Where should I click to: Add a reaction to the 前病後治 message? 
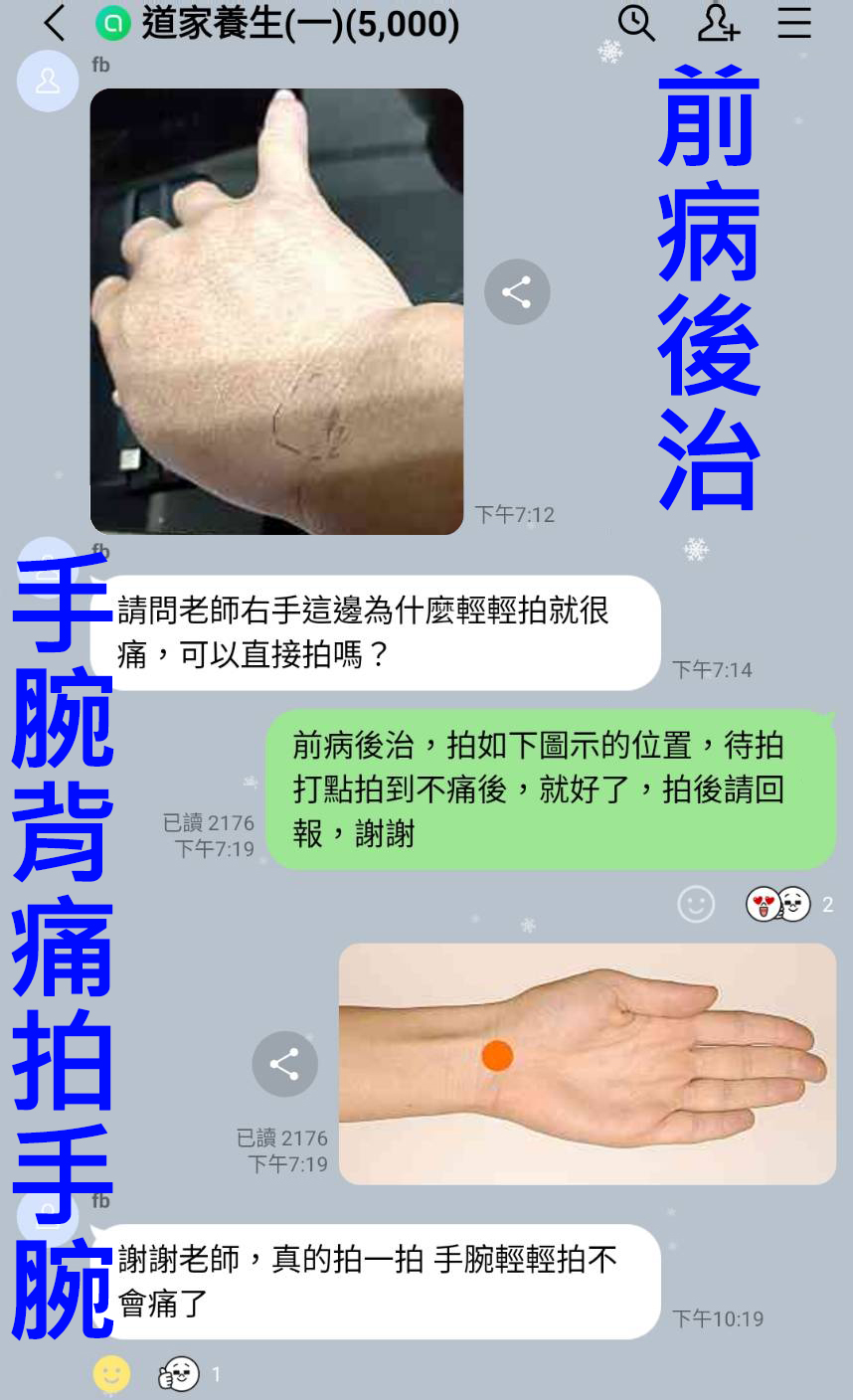click(x=696, y=904)
